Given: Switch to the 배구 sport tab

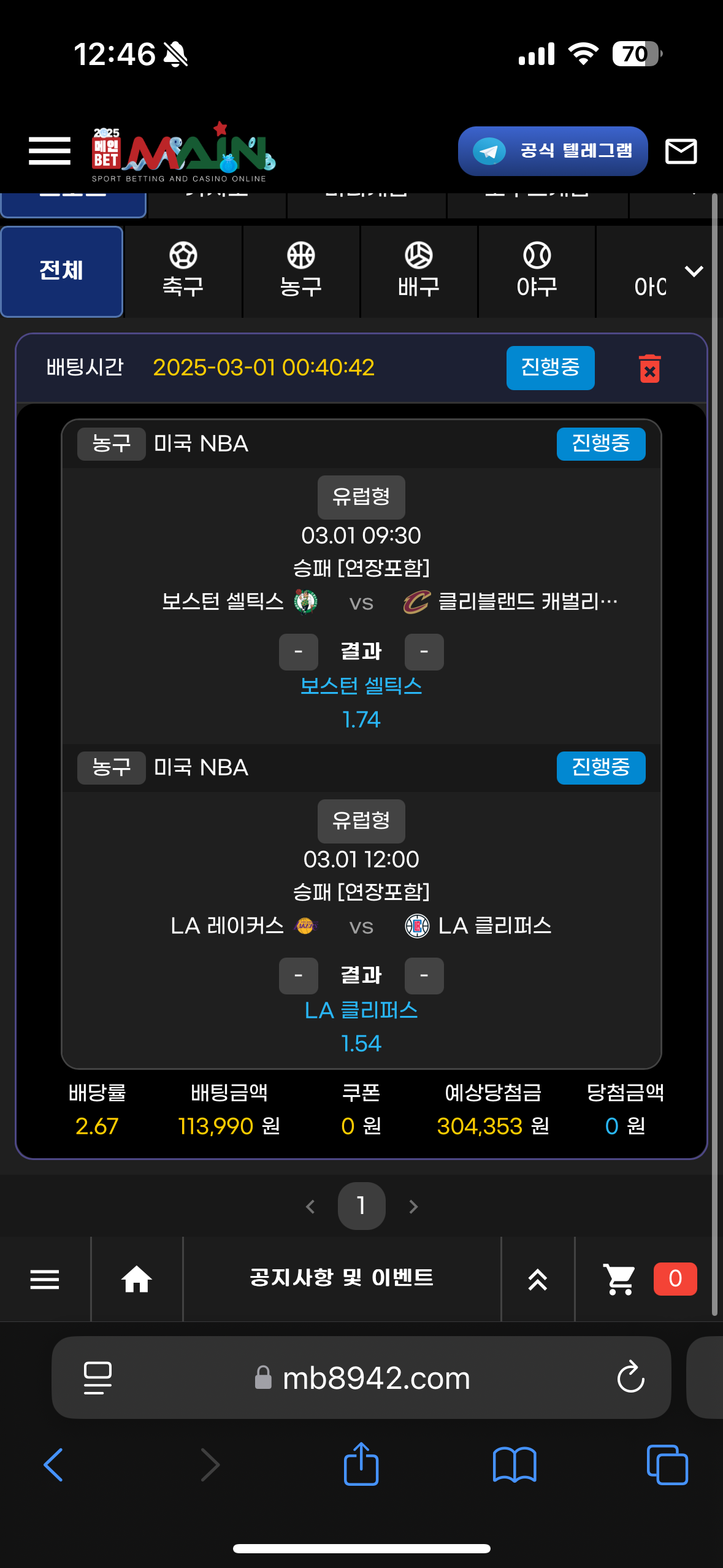Looking at the screenshot, I should [419, 271].
